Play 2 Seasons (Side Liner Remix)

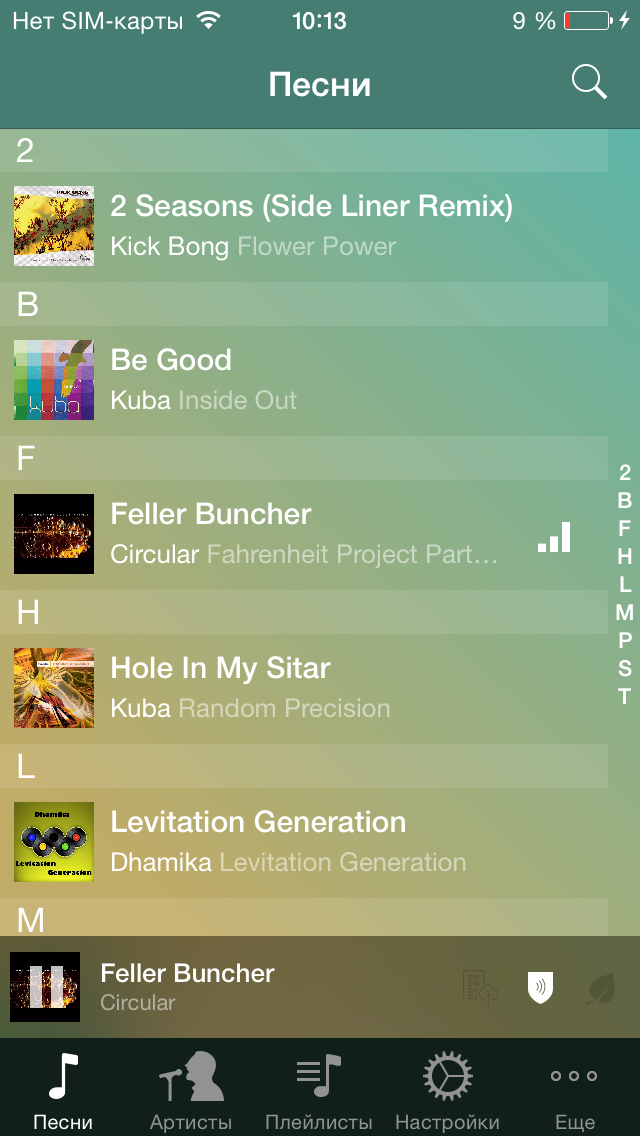(x=310, y=226)
